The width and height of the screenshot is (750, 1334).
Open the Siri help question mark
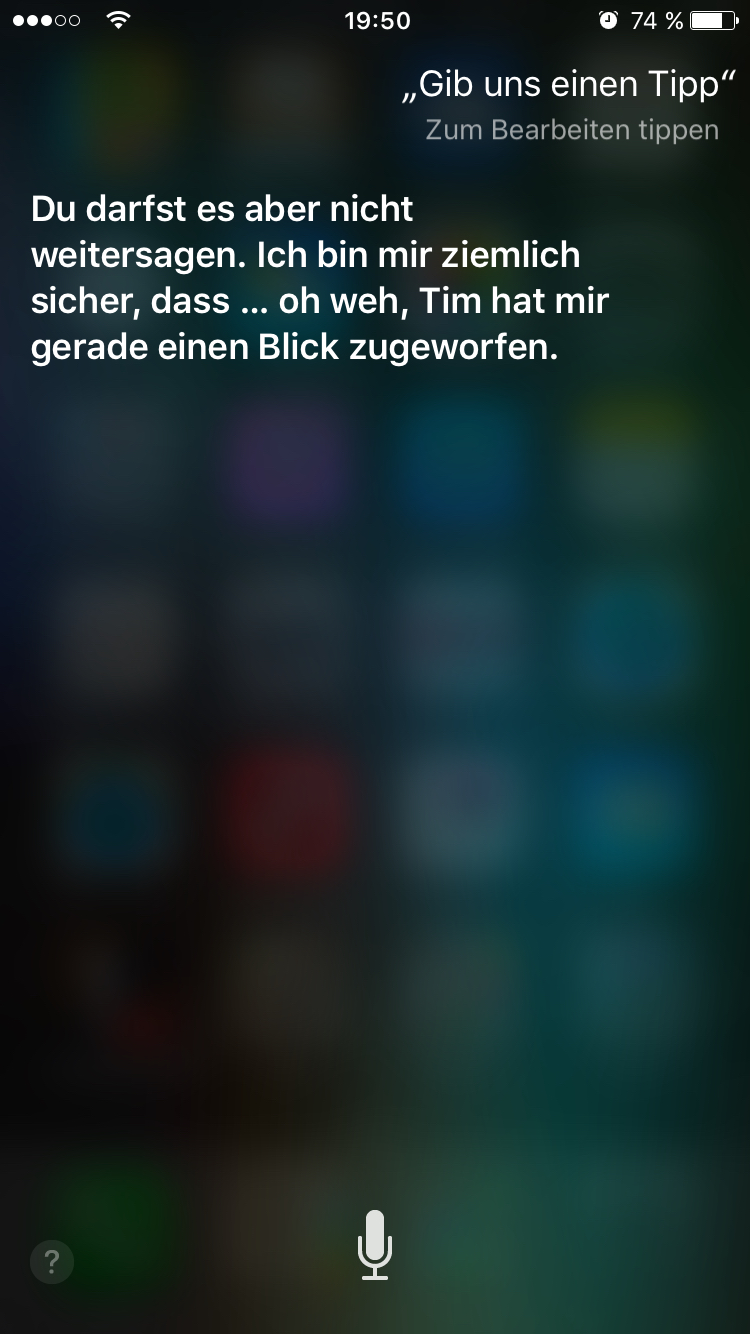[x=52, y=1261]
